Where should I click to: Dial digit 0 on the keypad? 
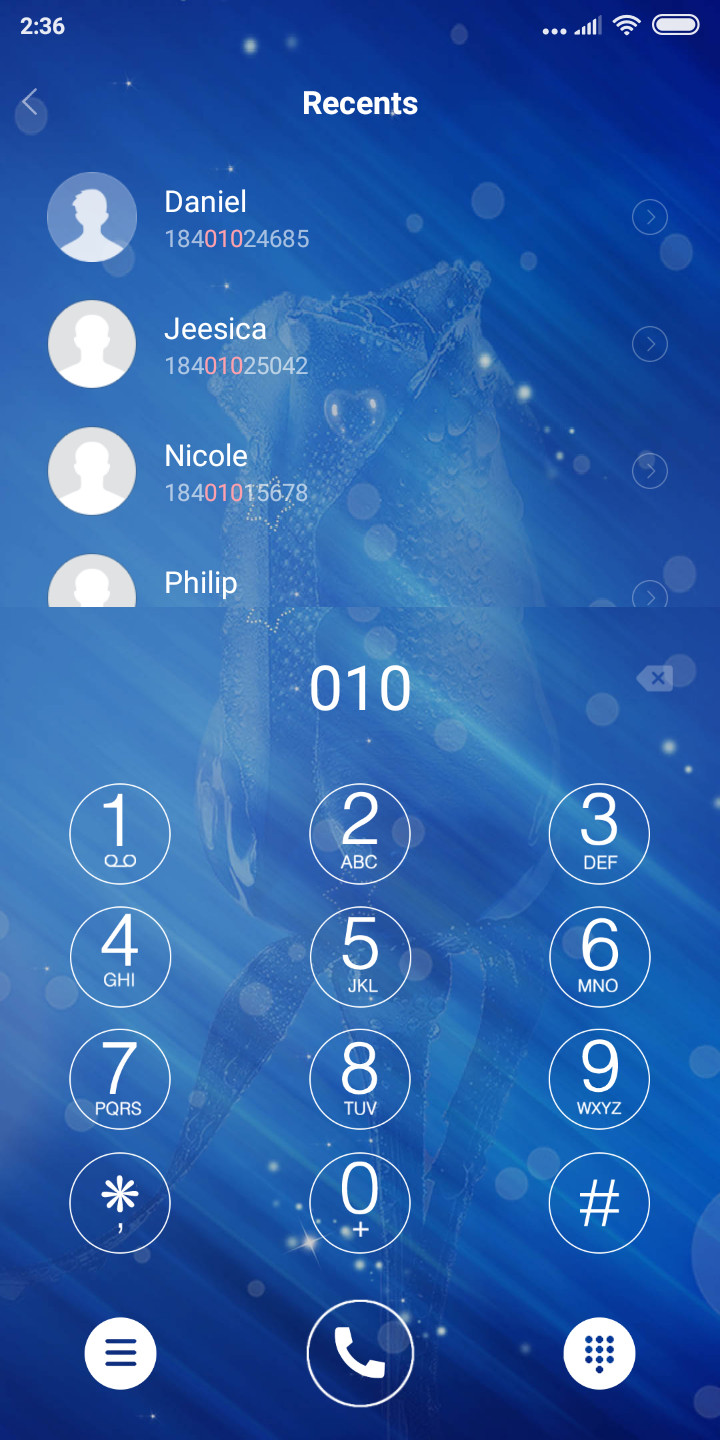point(360,1203)
